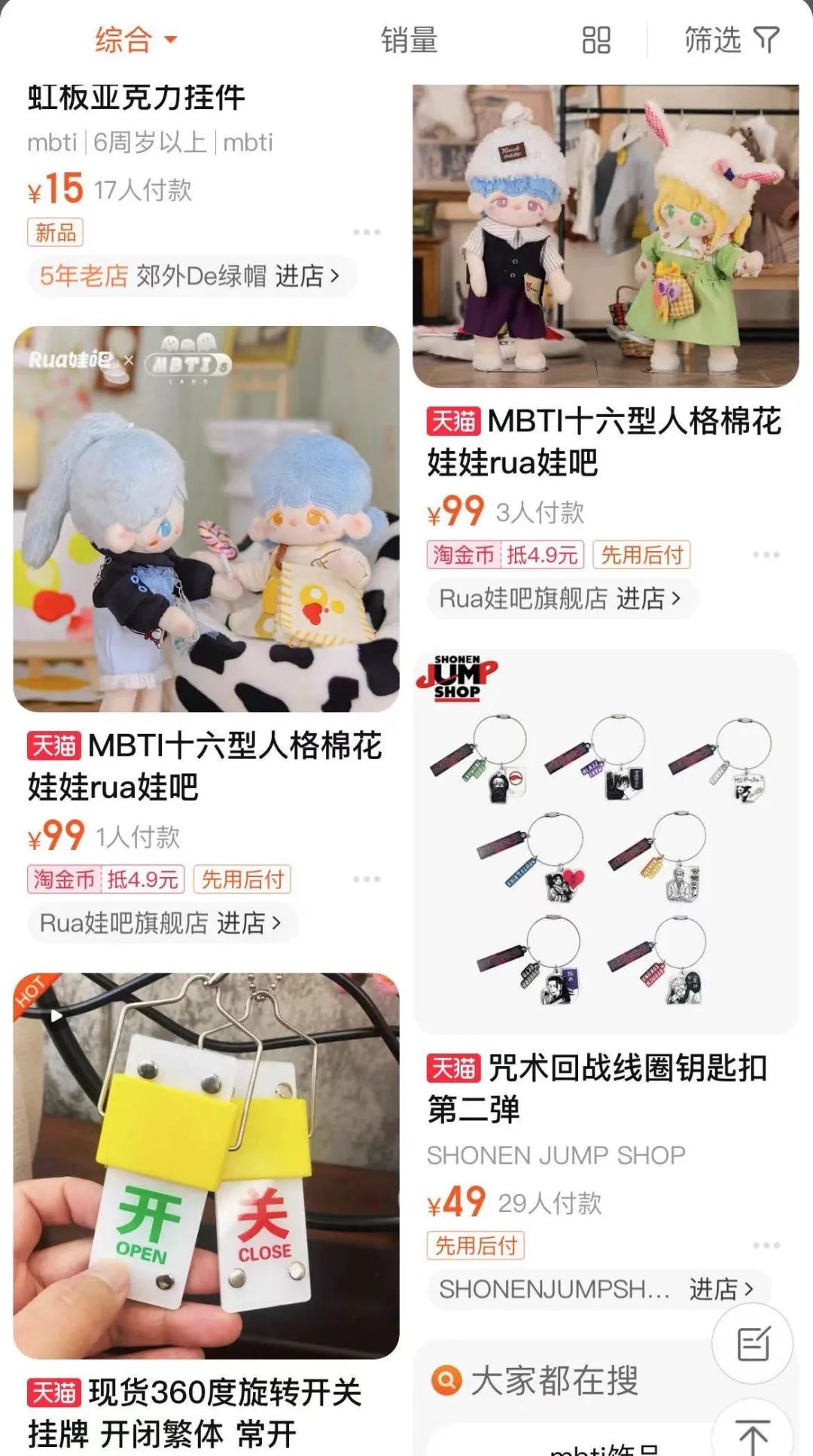Open more options for the 3人付款 doll listing
The height and width of the screenshot is (1456, 813).
point(766,555)
